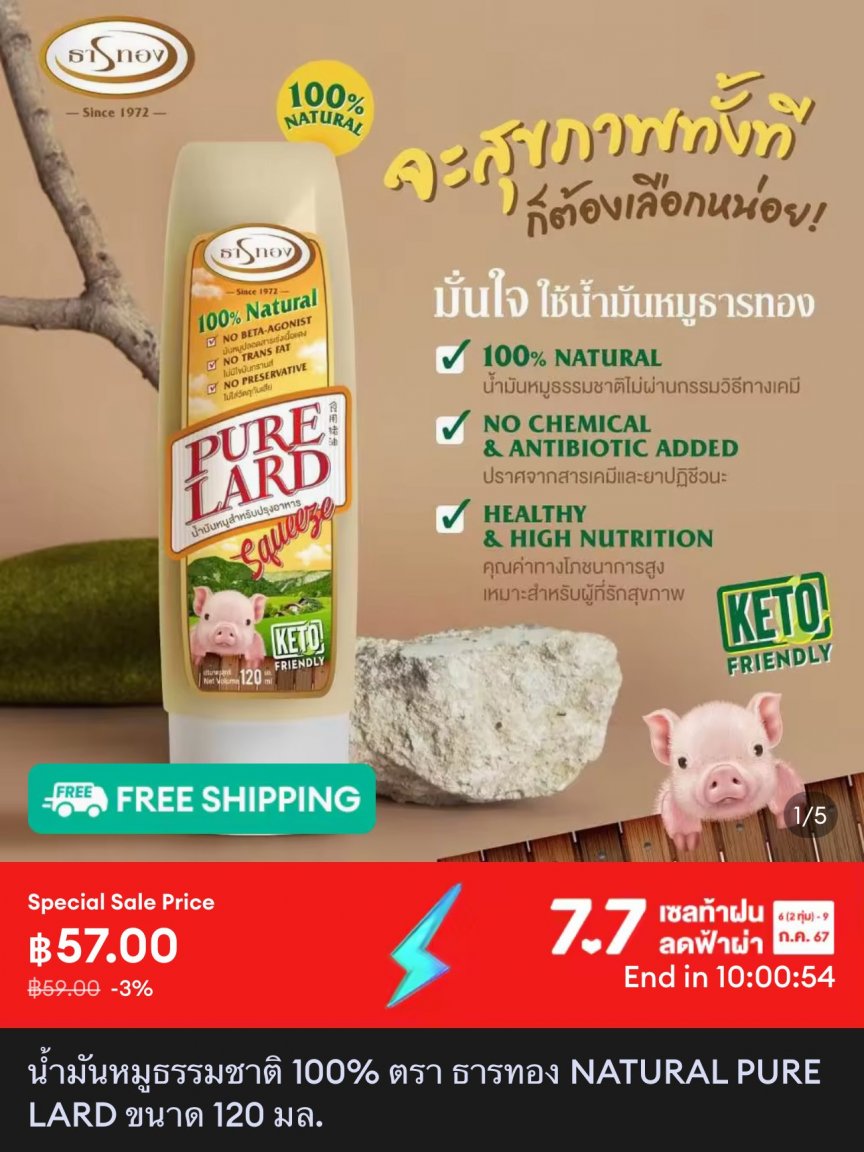Open the Pure Lard product image

[x=432, y=430]
